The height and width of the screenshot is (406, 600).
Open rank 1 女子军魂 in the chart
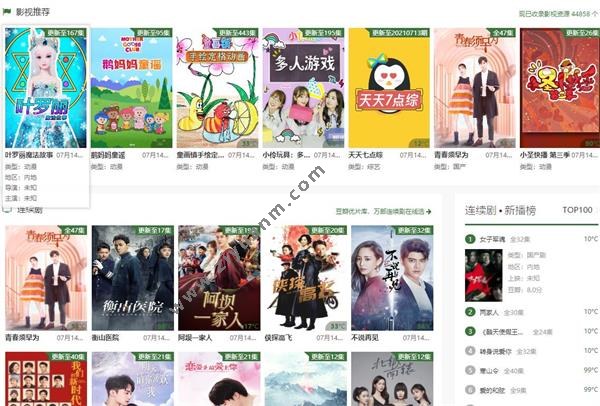point(493,239)
